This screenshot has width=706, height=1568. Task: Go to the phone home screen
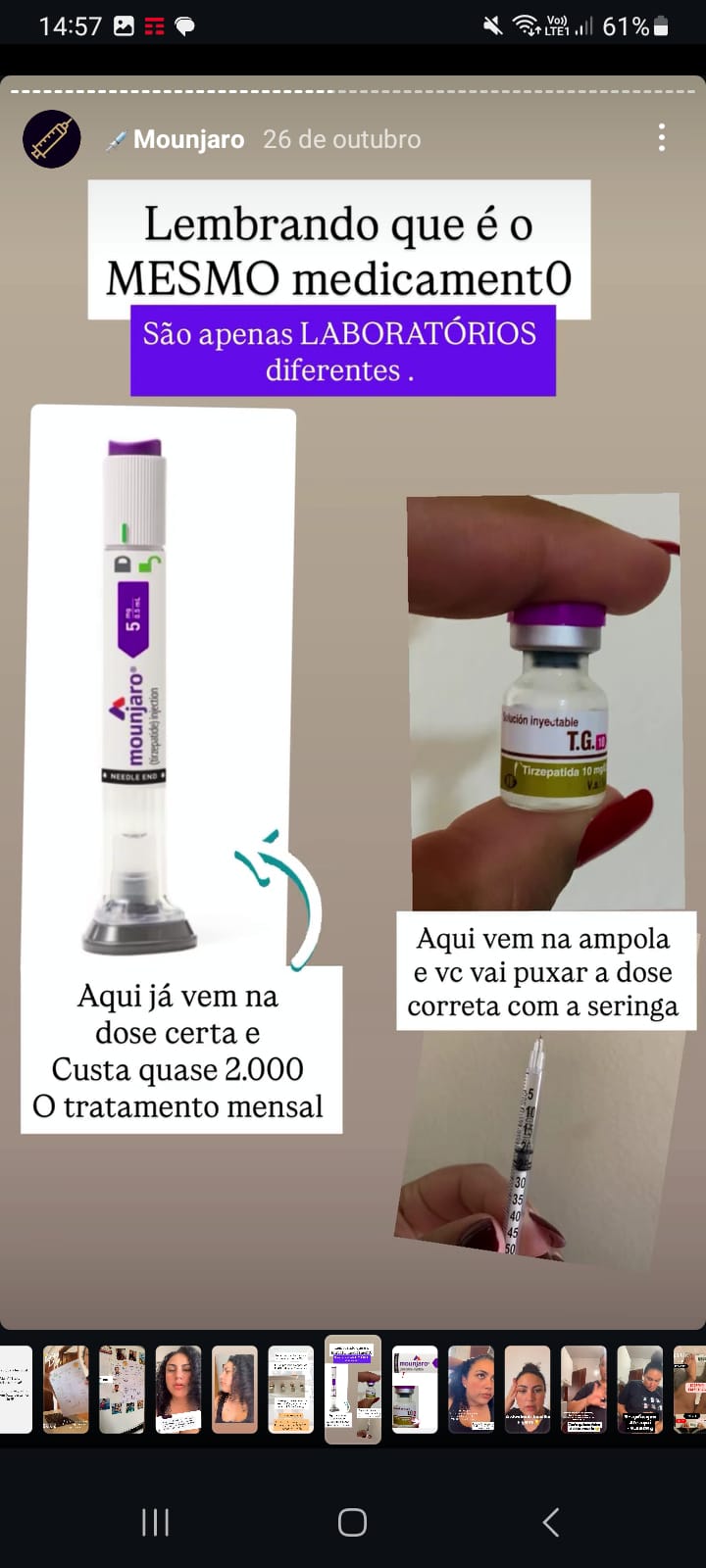[x=352, y=1522]
